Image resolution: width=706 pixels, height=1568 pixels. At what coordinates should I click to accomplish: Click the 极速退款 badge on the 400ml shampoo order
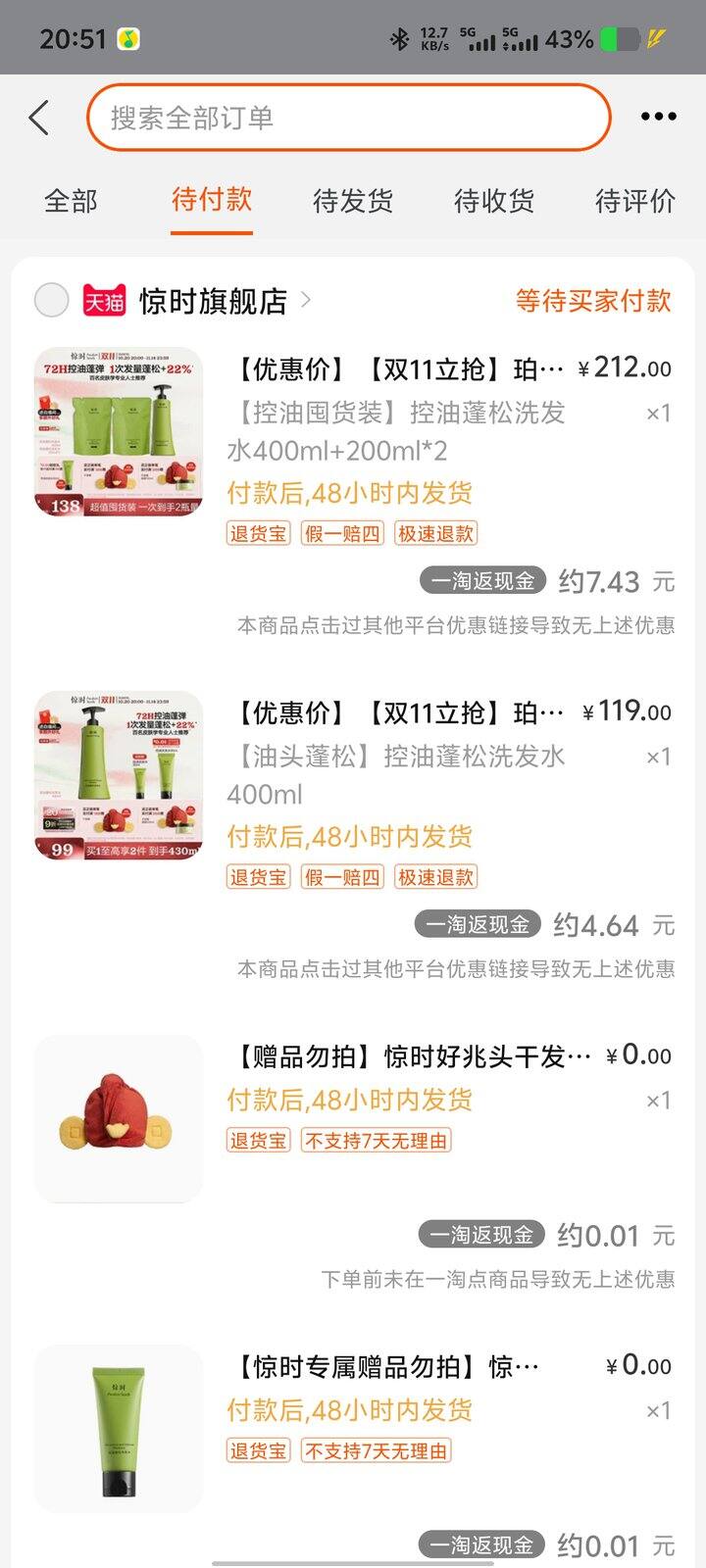[x=435, y=876]
